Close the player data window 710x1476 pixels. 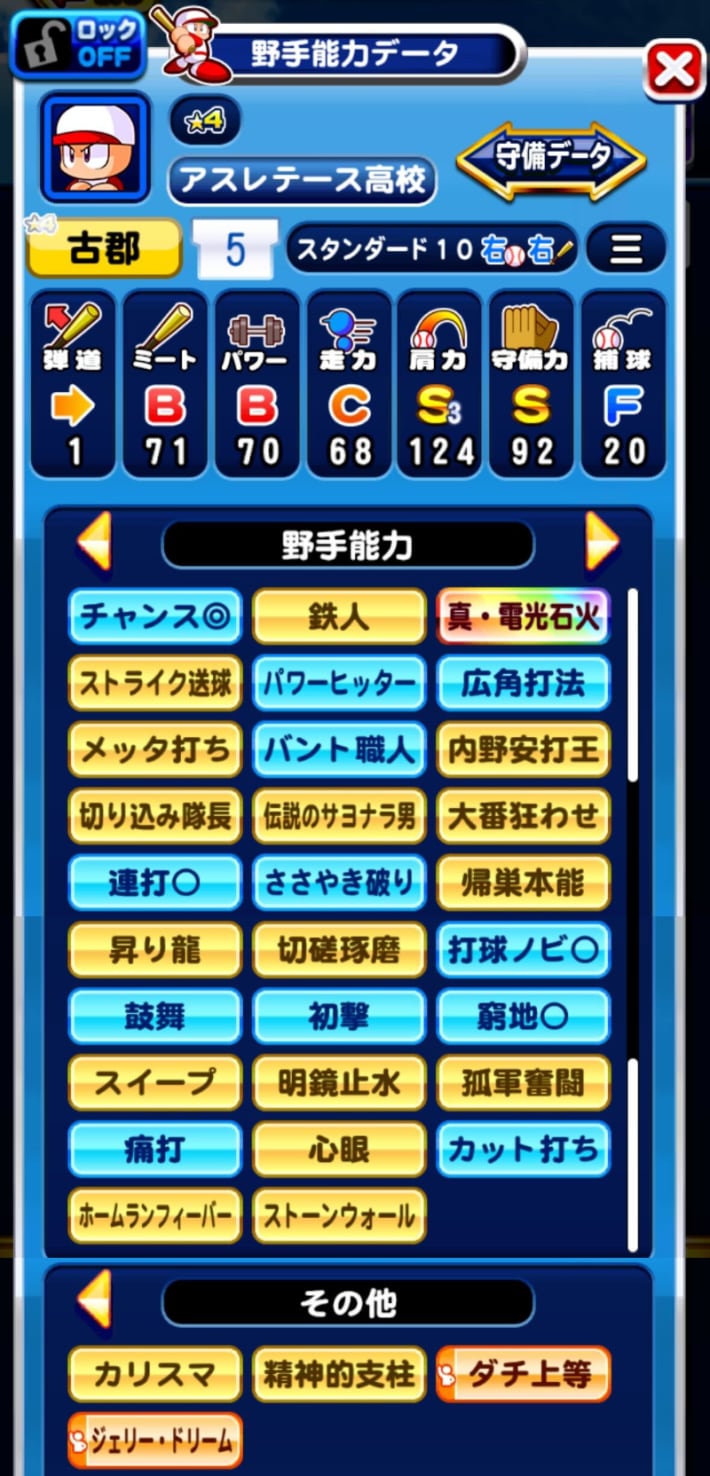(x=675, y=70)
